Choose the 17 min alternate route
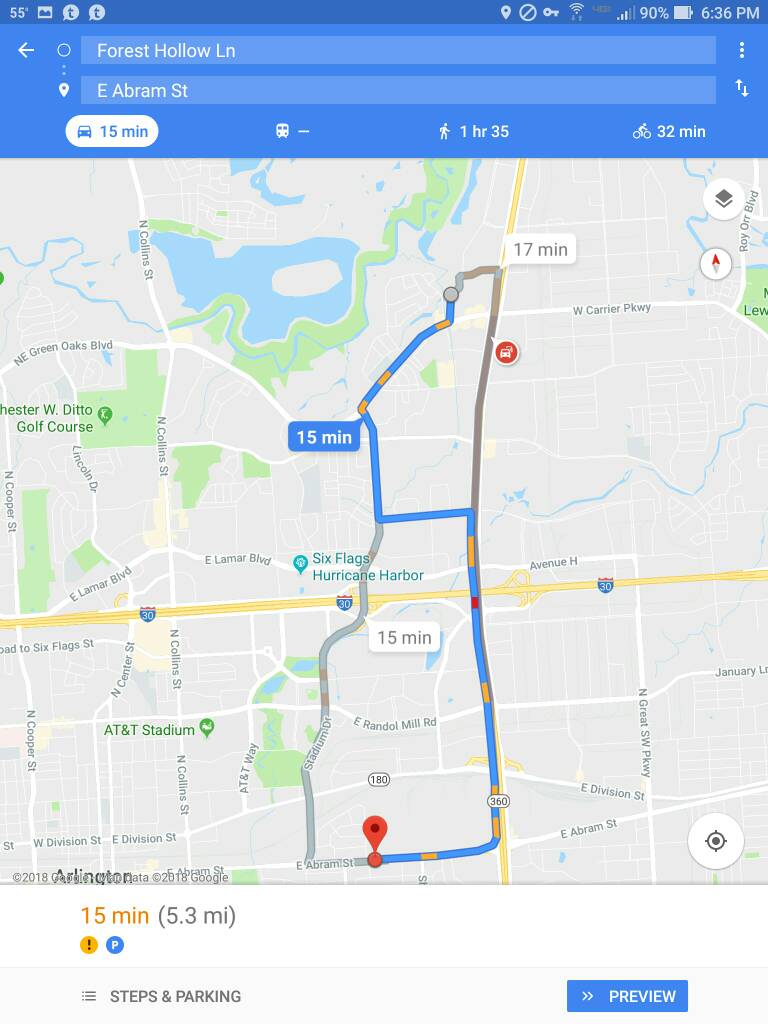 tap(540, 249)
